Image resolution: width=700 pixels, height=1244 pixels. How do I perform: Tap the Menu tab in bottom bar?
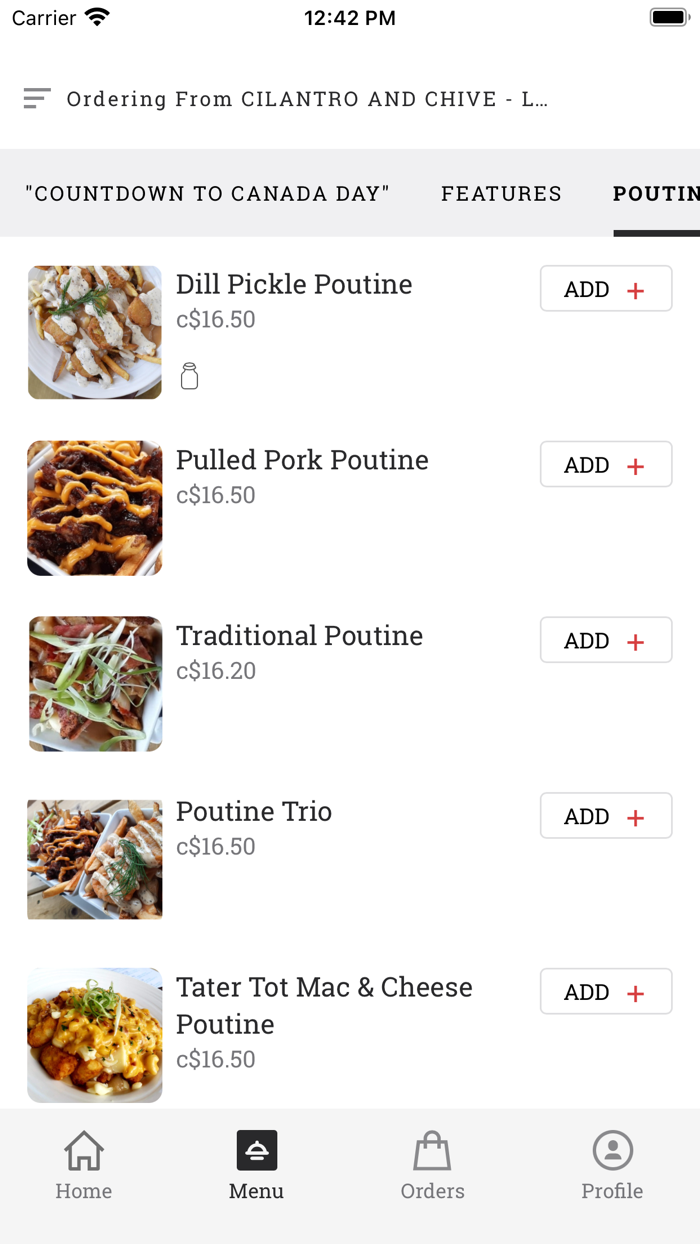pos(257,1166)
